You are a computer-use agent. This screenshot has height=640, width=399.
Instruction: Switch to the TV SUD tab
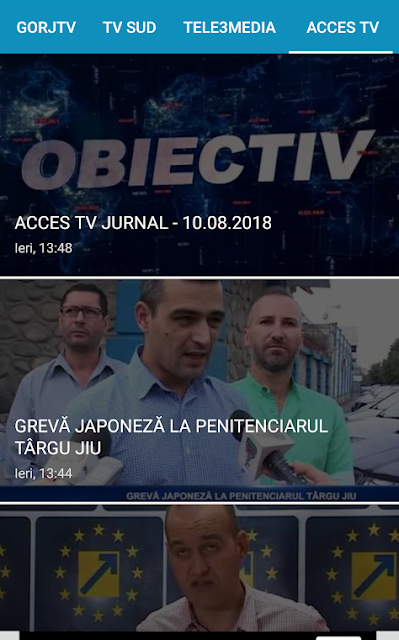pyautogui.click(x=129, y=27)
